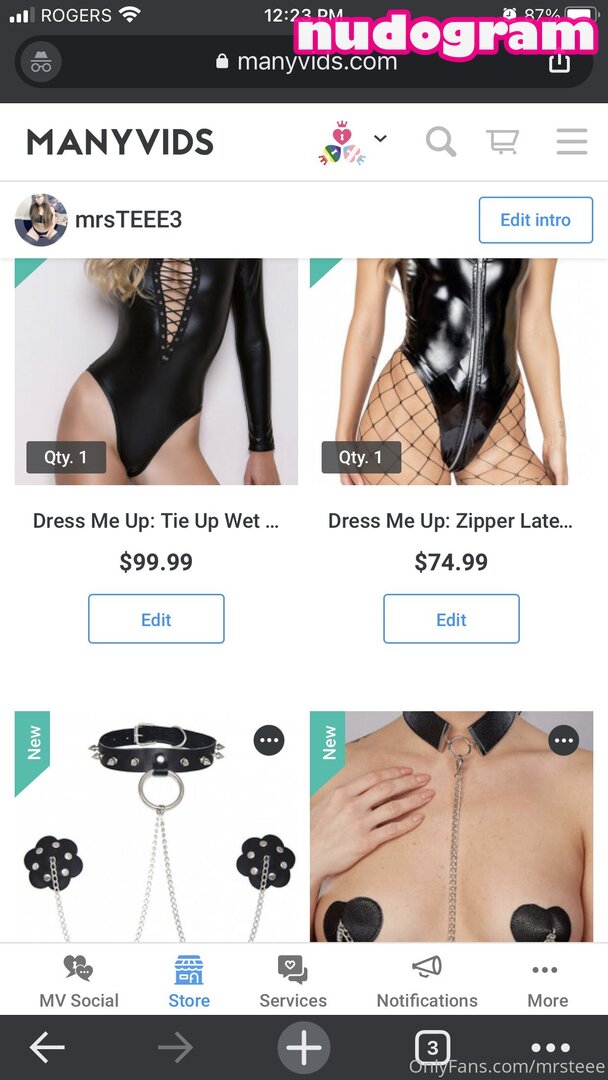Viewport: 608px width, 1080px height.
Task: Tap the manyvids.com address bar
Action: click(306, 62)
